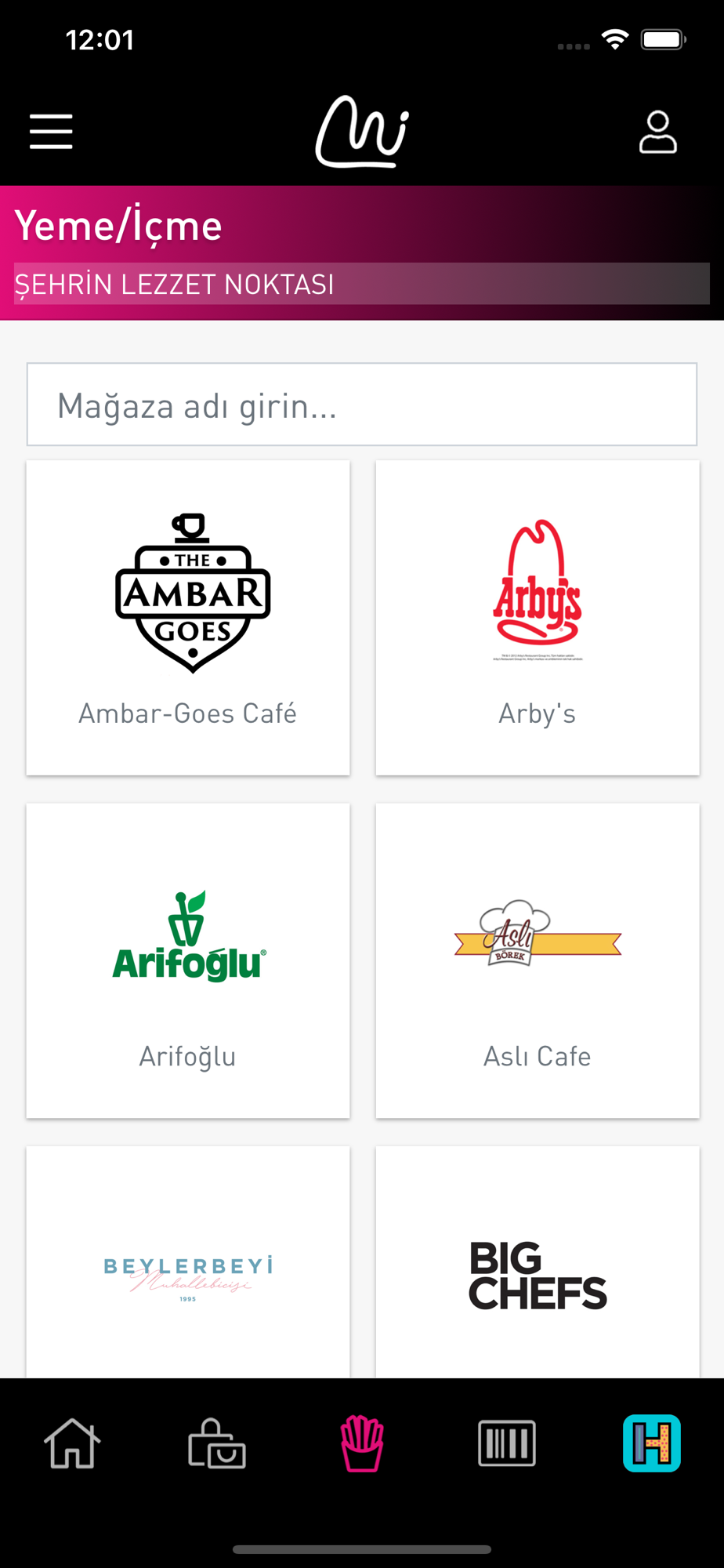View the Arifoğlu store card
724x1568 pixels.
(188, 960)
